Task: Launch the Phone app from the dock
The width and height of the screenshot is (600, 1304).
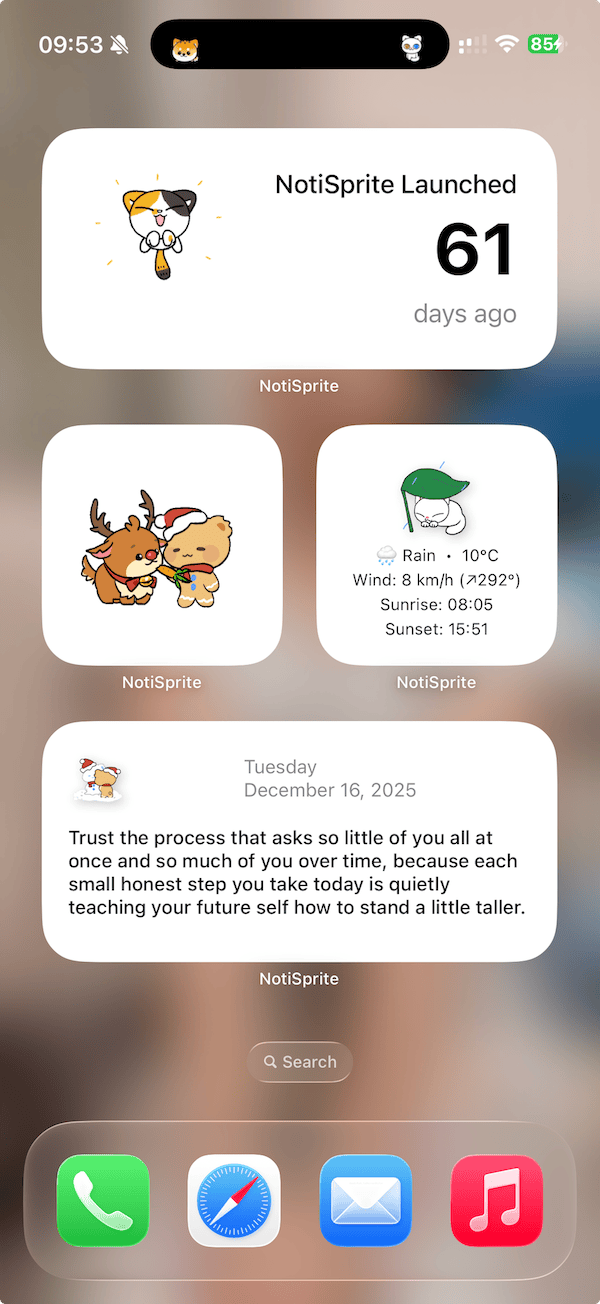Action: coord(103,1200)
